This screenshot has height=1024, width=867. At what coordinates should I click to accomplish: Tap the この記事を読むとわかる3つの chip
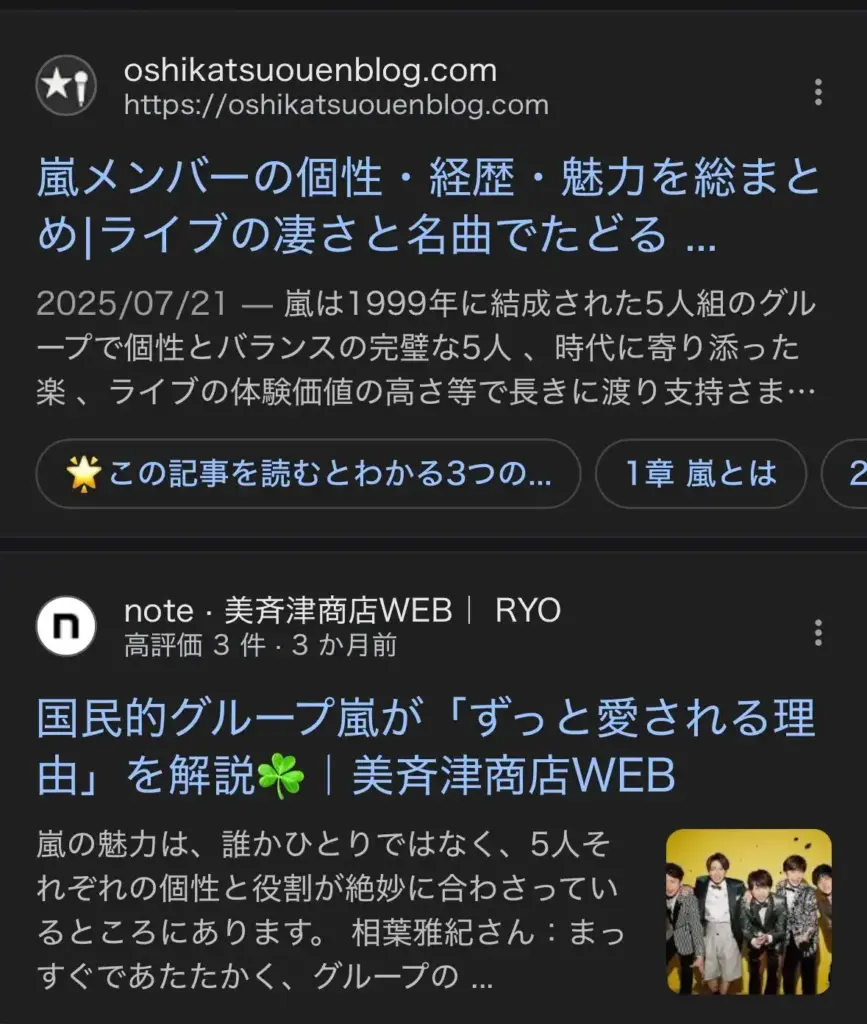(308, 474)
